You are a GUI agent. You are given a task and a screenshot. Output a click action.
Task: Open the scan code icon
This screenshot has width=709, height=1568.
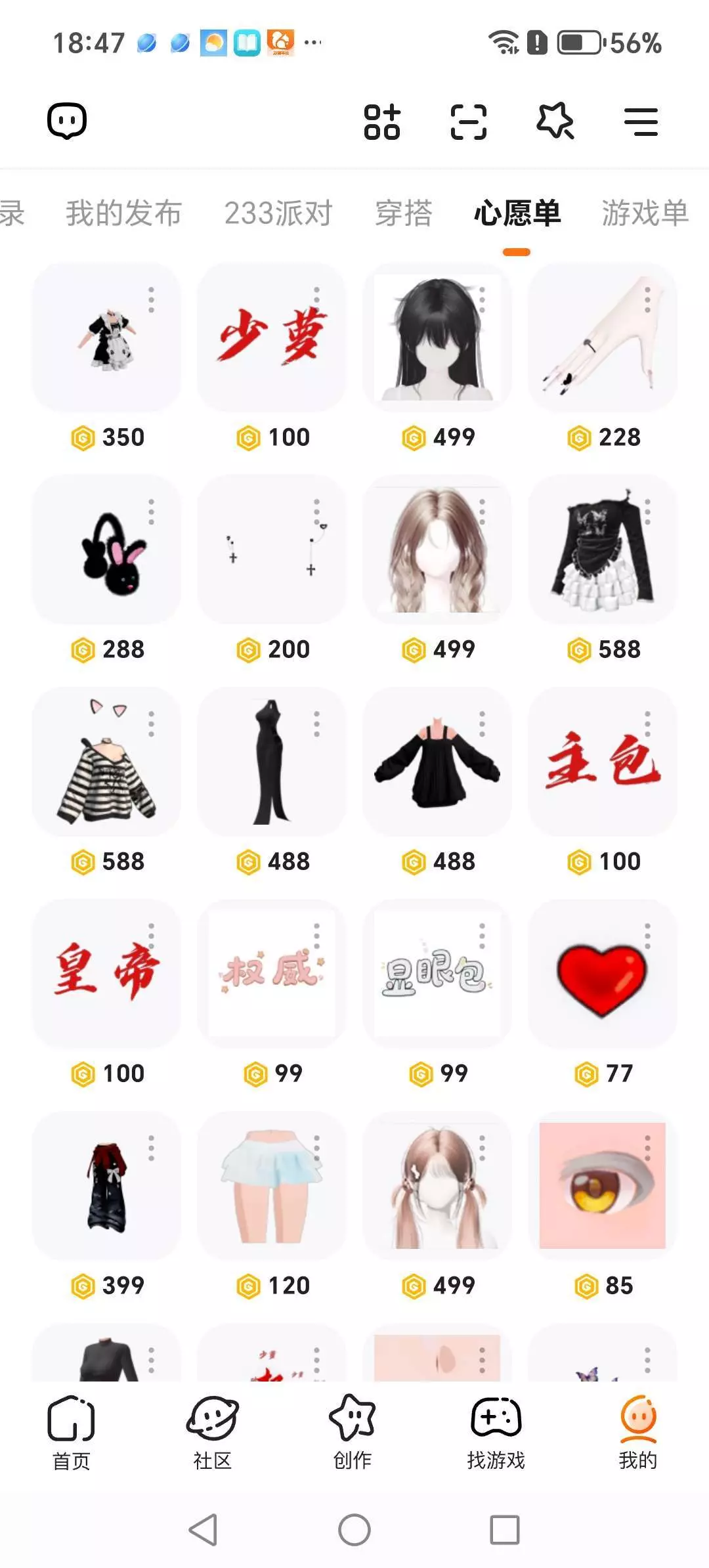468,122
